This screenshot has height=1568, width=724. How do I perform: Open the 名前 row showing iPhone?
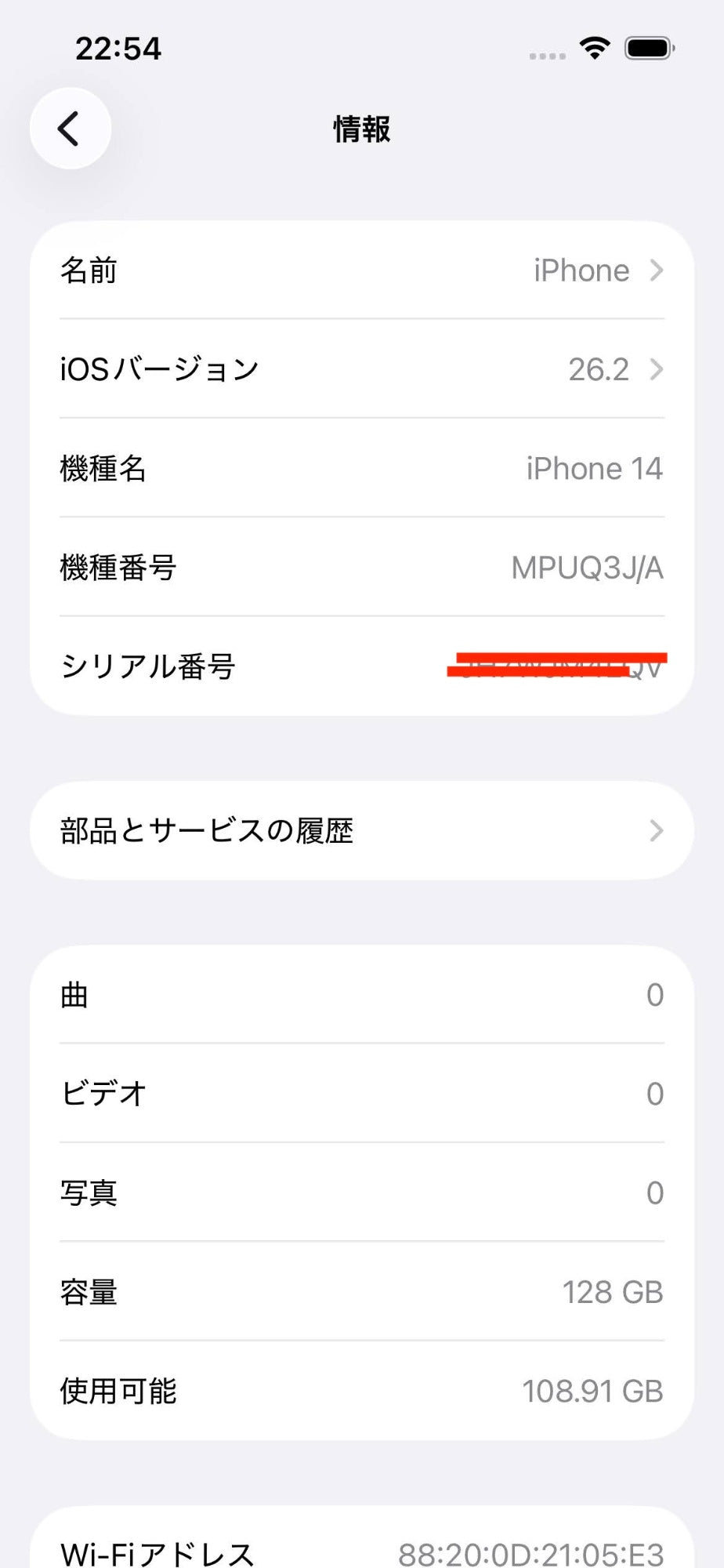[360, 270]
